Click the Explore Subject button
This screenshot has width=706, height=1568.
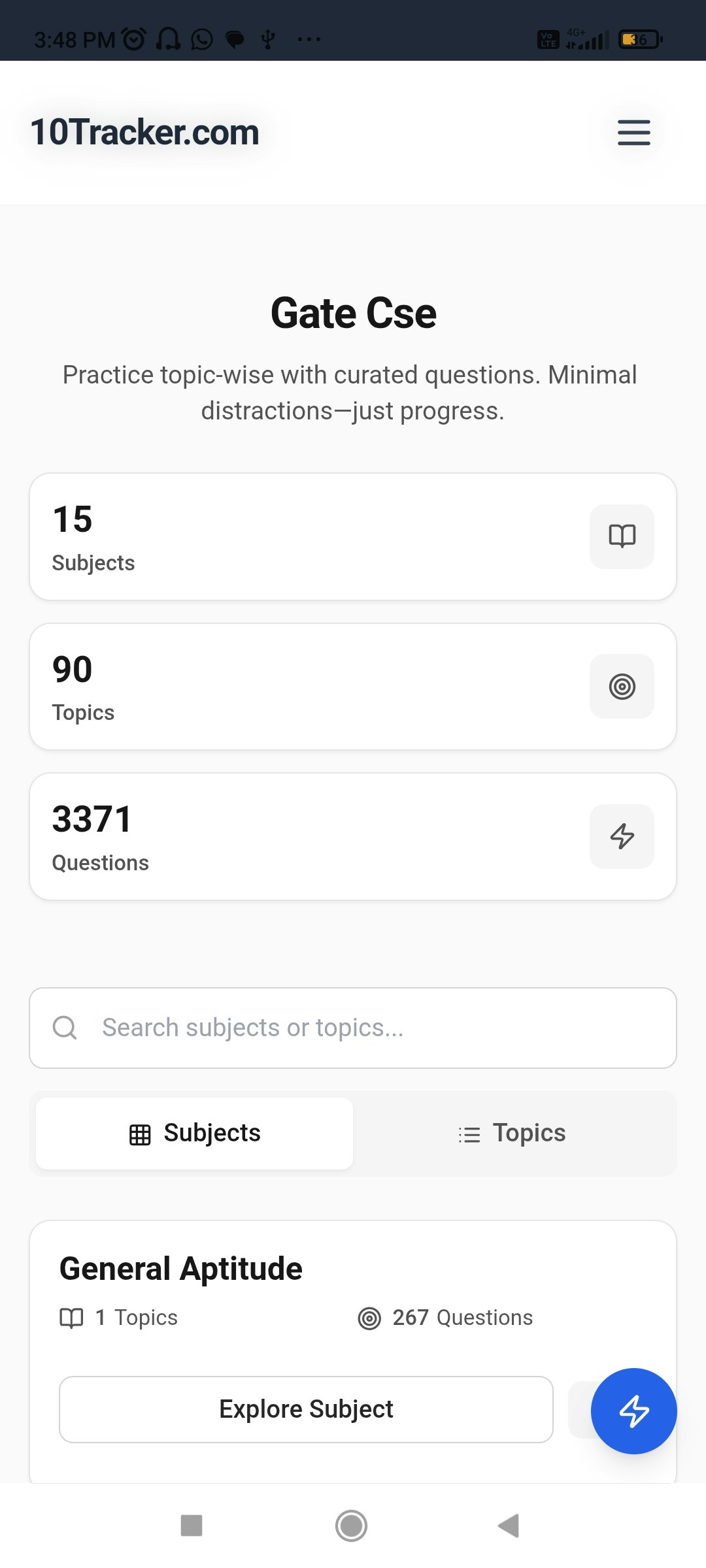305,1409
